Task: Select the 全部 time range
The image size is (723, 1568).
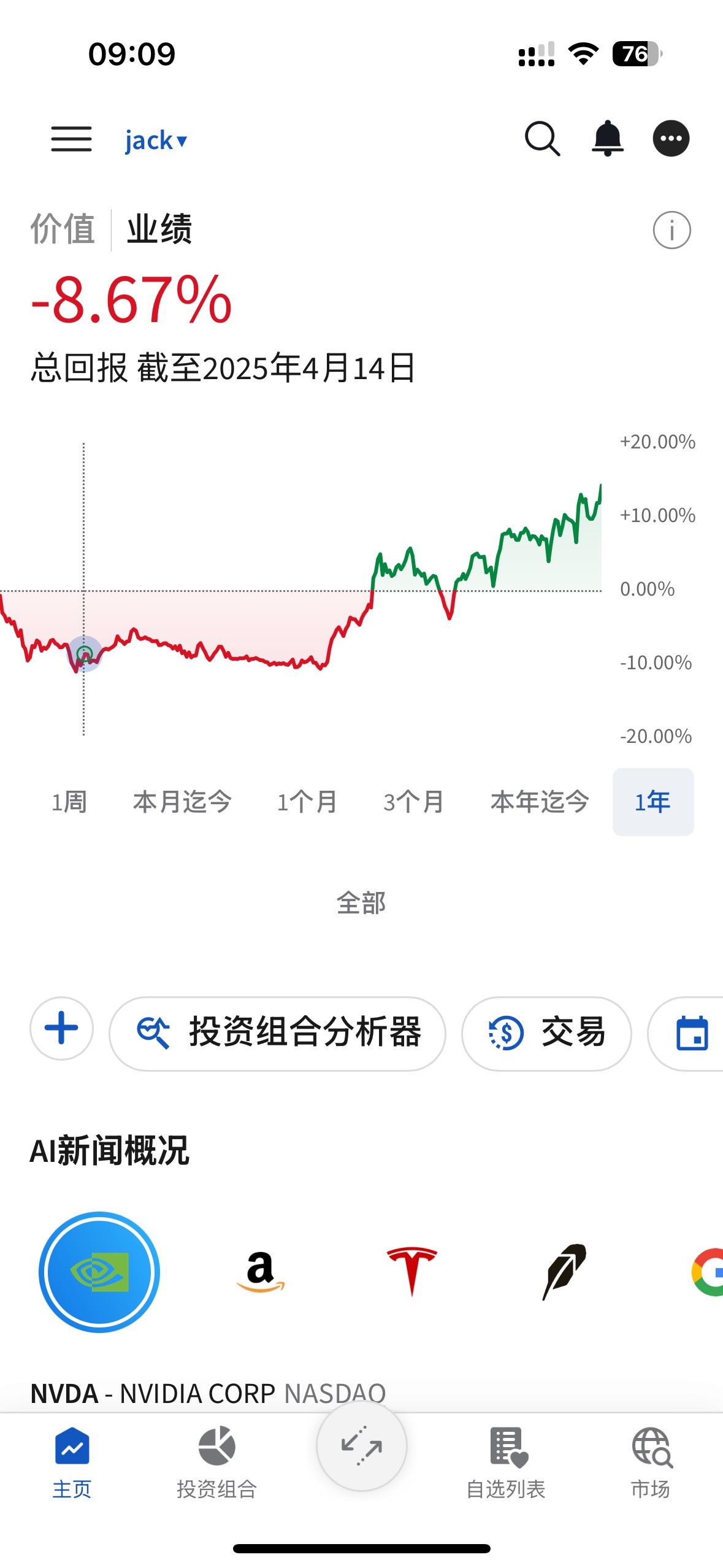Action: (361, 903)
